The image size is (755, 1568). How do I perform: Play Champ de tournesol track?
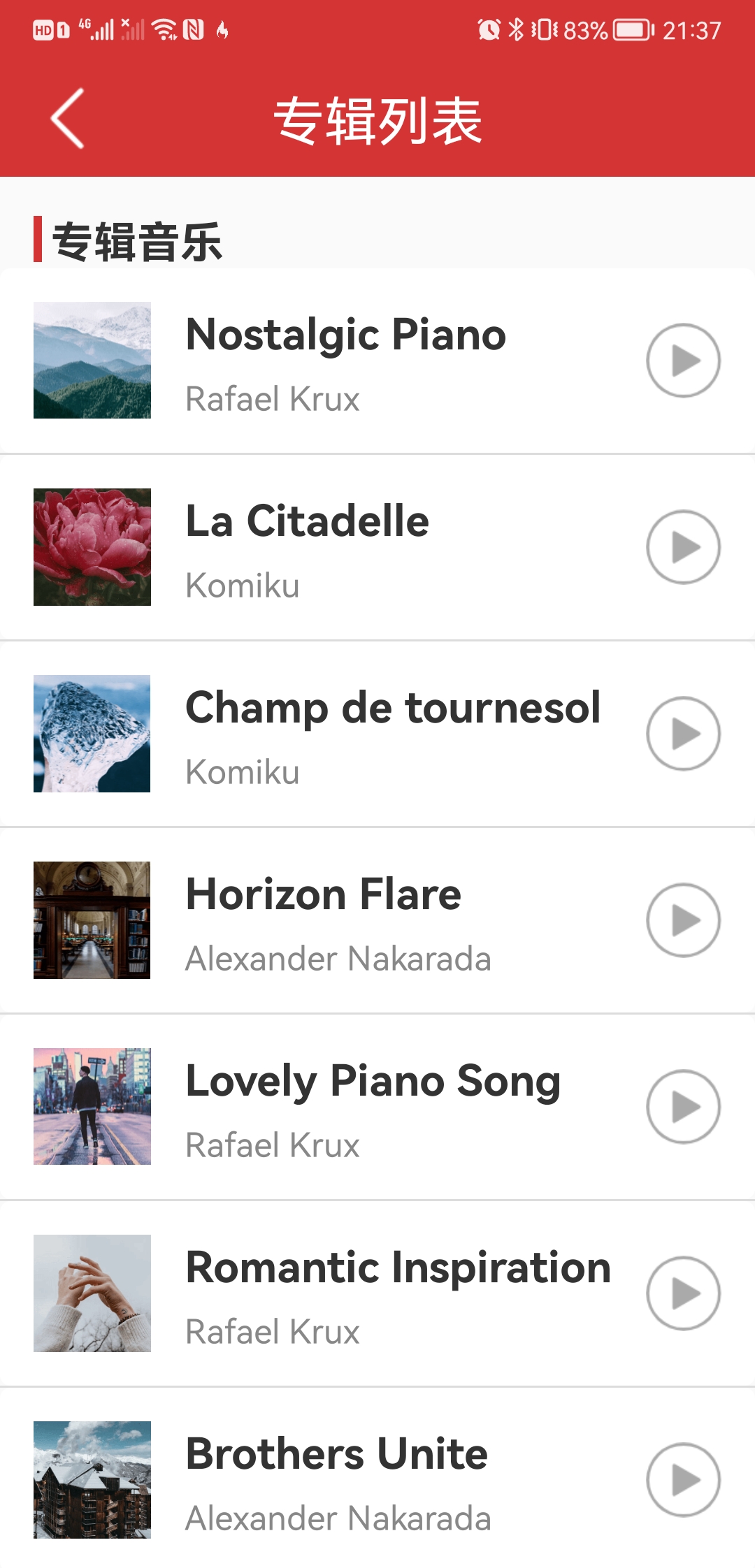[x=683, y=734]
